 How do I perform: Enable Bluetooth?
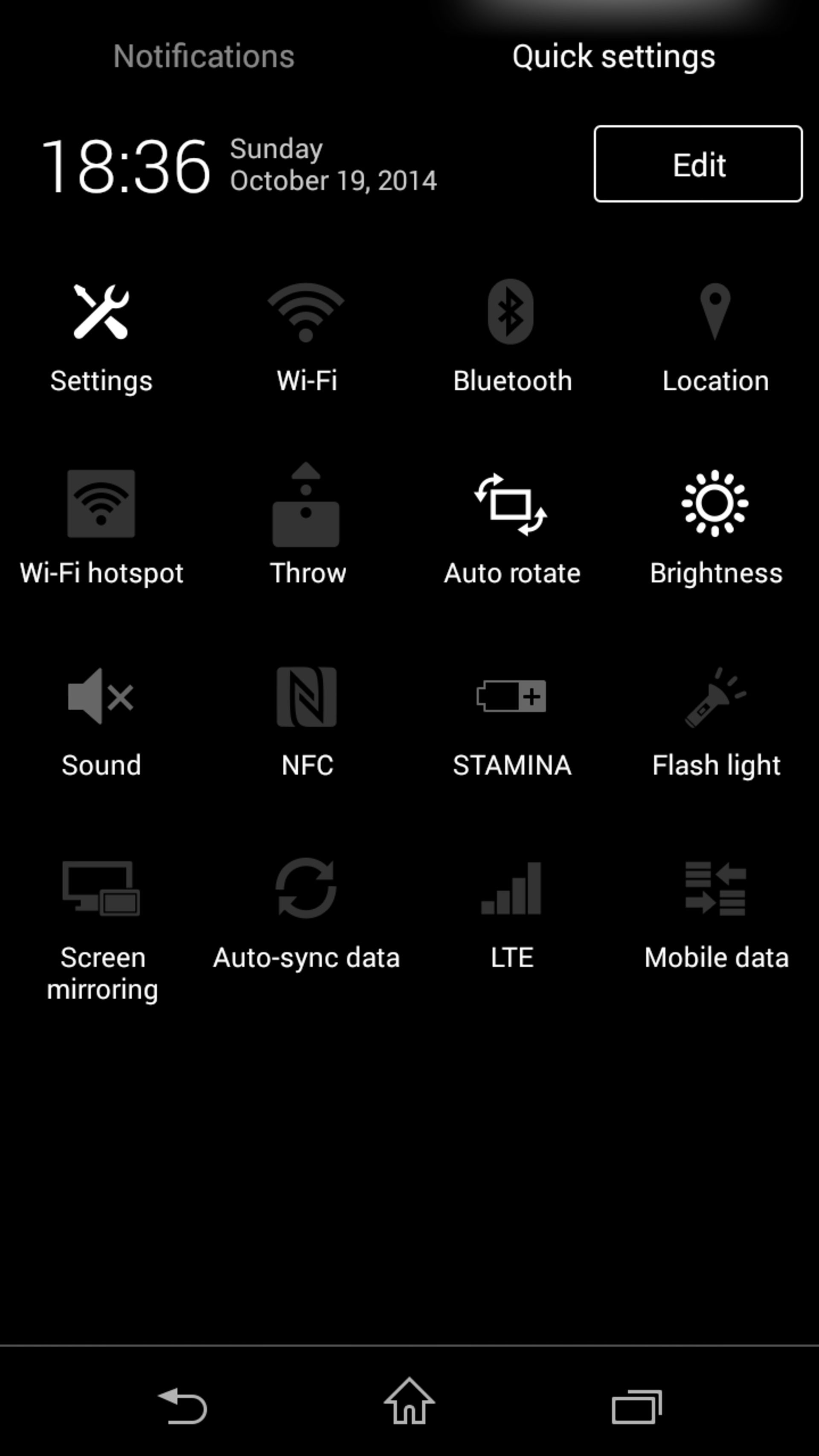[x=511, y=336]
